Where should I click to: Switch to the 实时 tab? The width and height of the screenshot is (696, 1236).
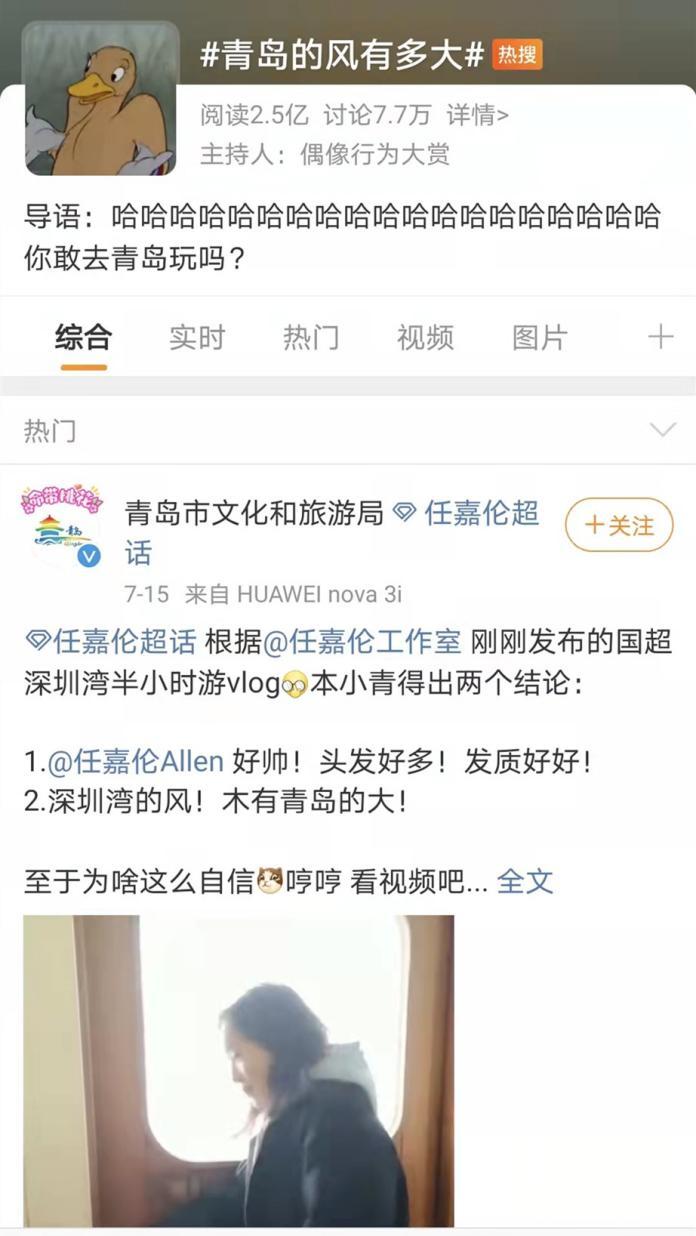pyautogui.click(x=197, y=338)
